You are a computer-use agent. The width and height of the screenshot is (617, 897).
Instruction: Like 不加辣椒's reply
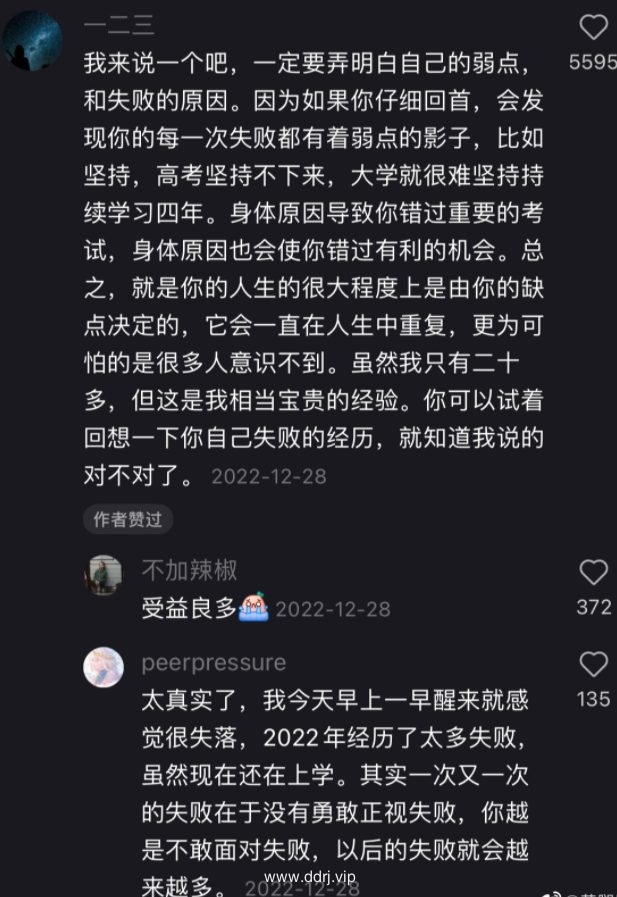point(593,572)
